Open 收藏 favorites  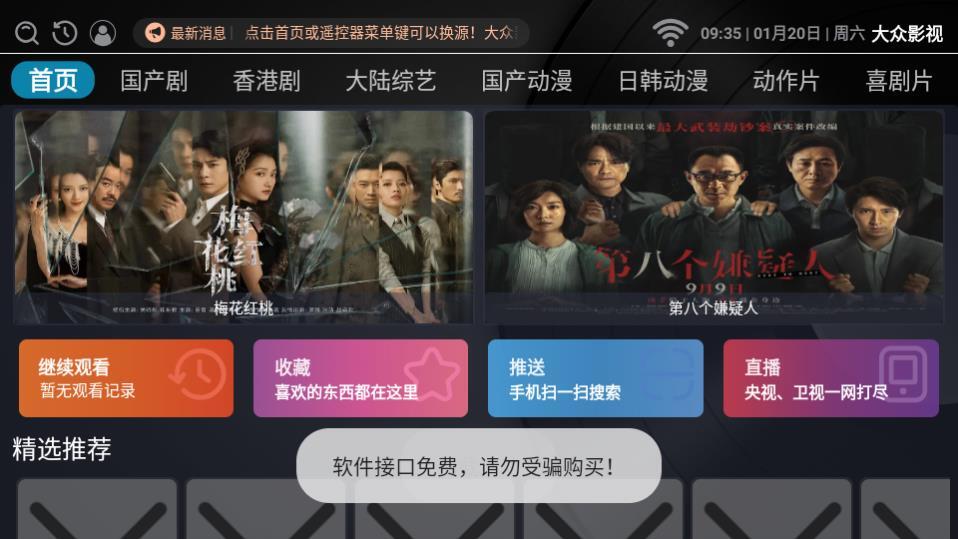pos(360,378)
